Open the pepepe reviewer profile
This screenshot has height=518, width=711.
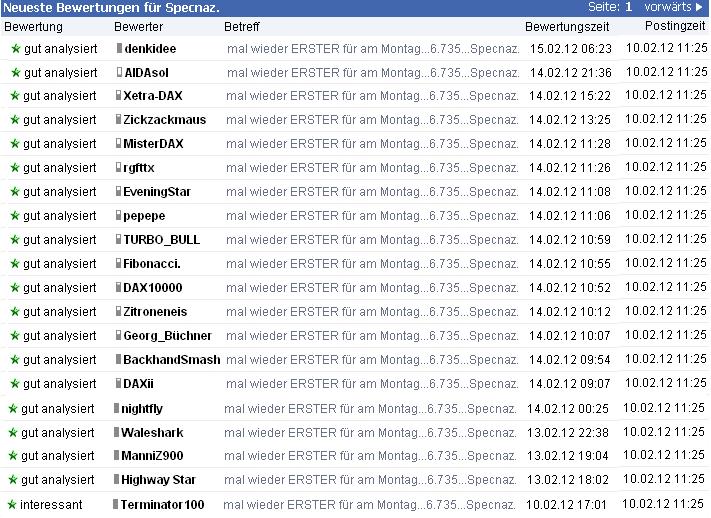pyautogui.click(x=145, y=216)
